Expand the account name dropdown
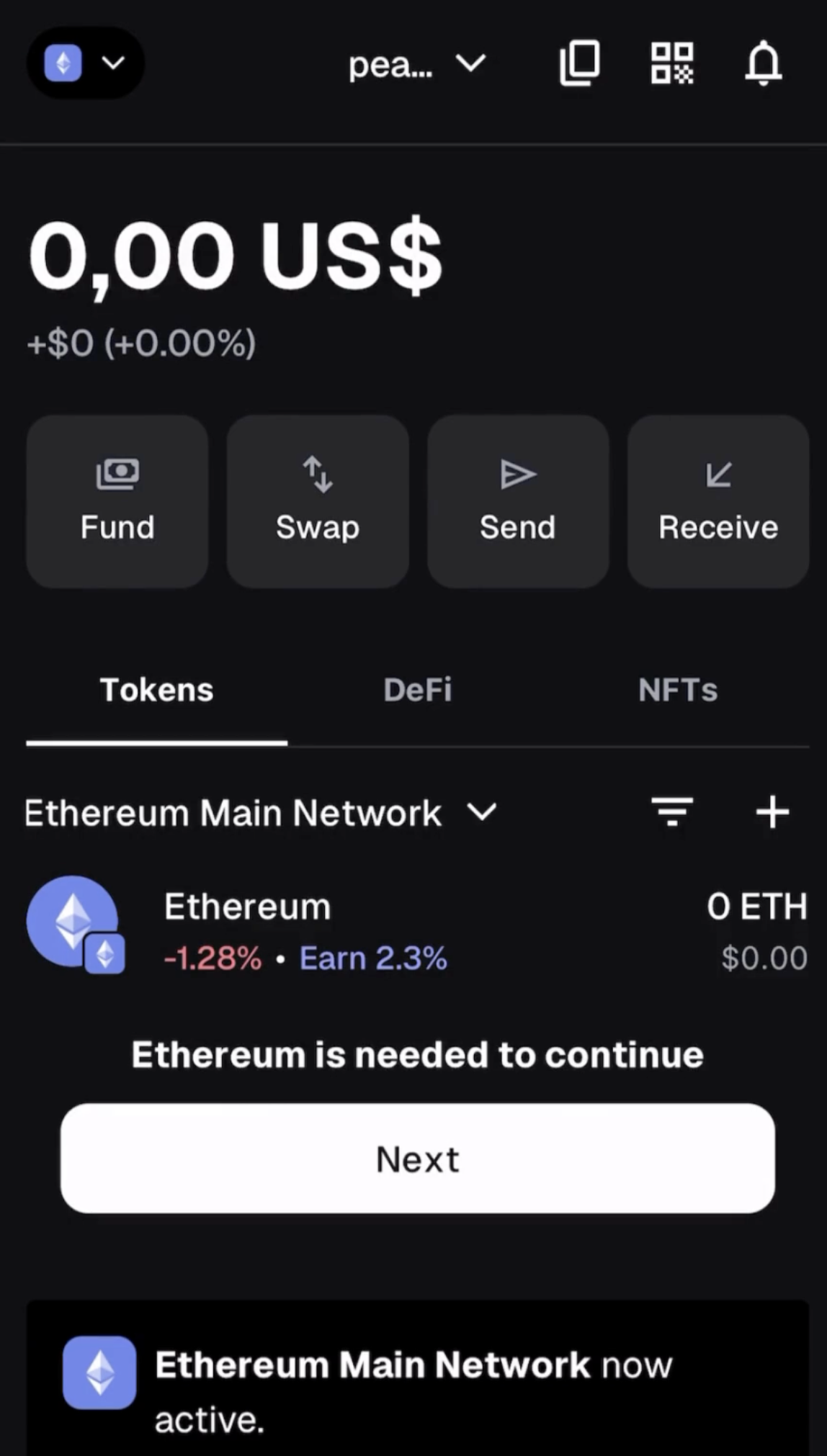The height and width of the screenshot is (1456, 827). 416,65
